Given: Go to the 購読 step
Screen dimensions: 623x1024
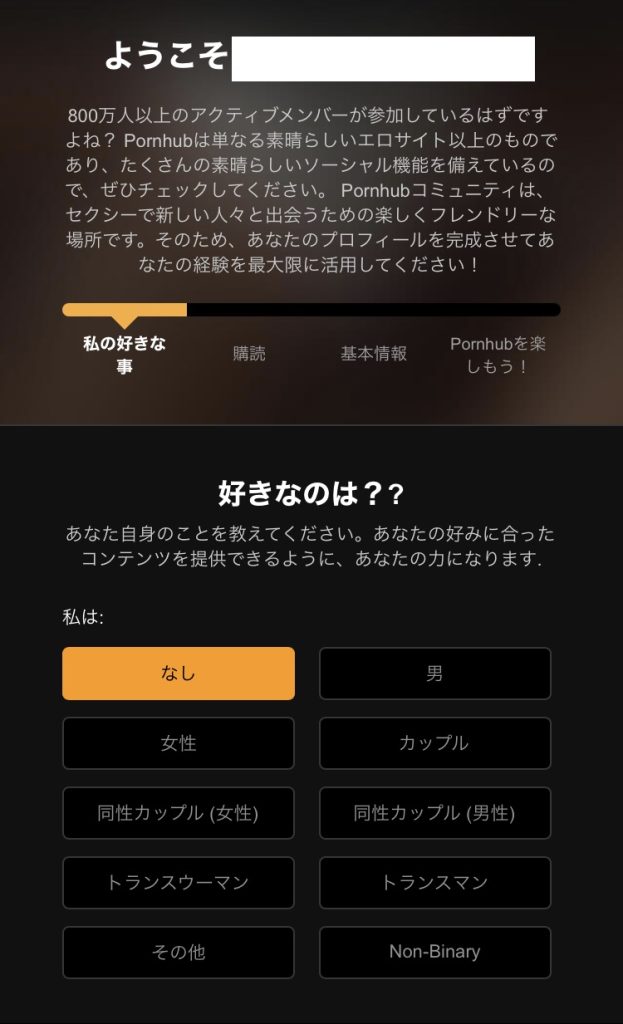Looking at the screenshot, I should (x=249, y=353).
